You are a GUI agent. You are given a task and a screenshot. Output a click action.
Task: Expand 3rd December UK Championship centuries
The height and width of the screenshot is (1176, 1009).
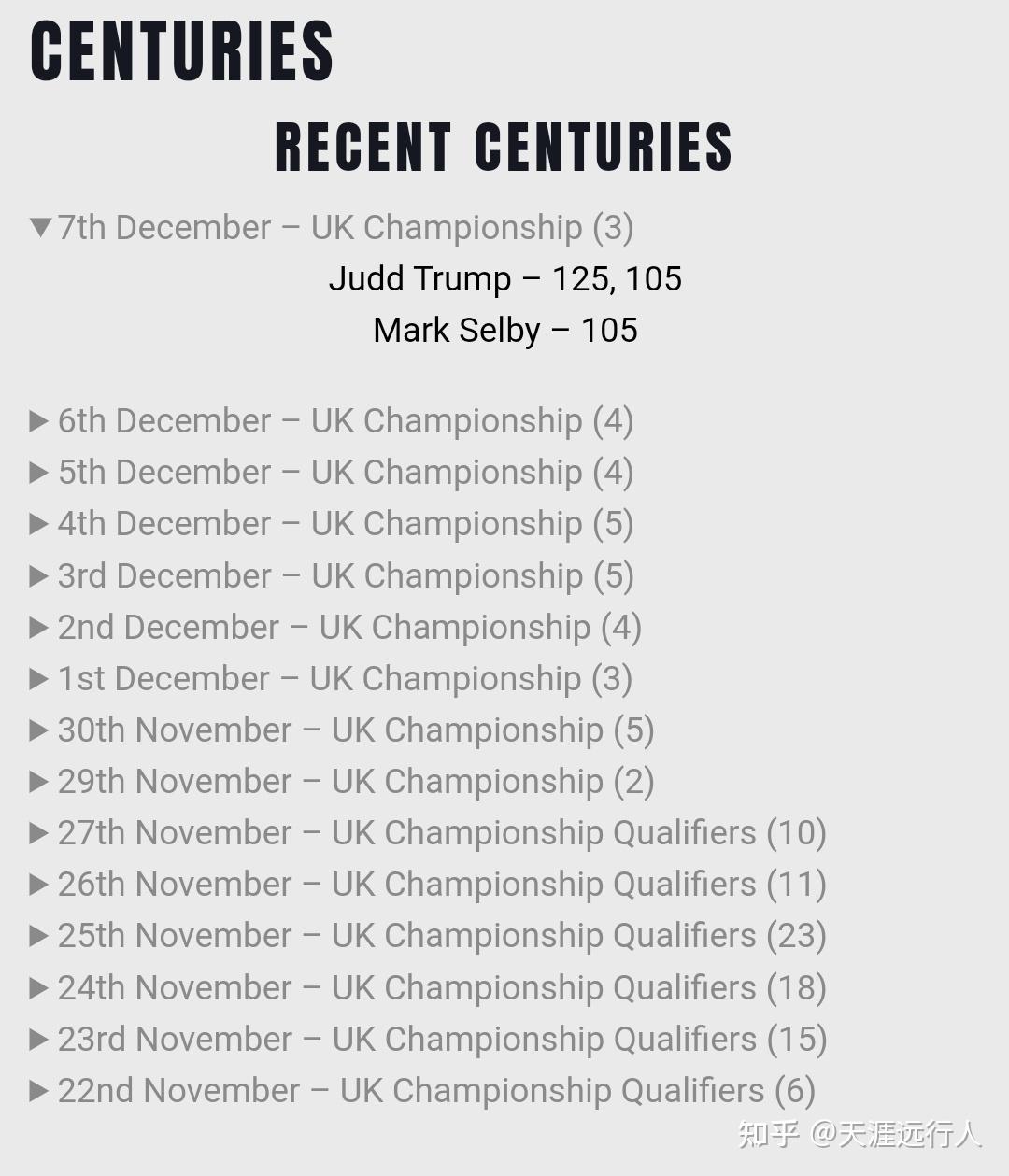pos(332,576)
